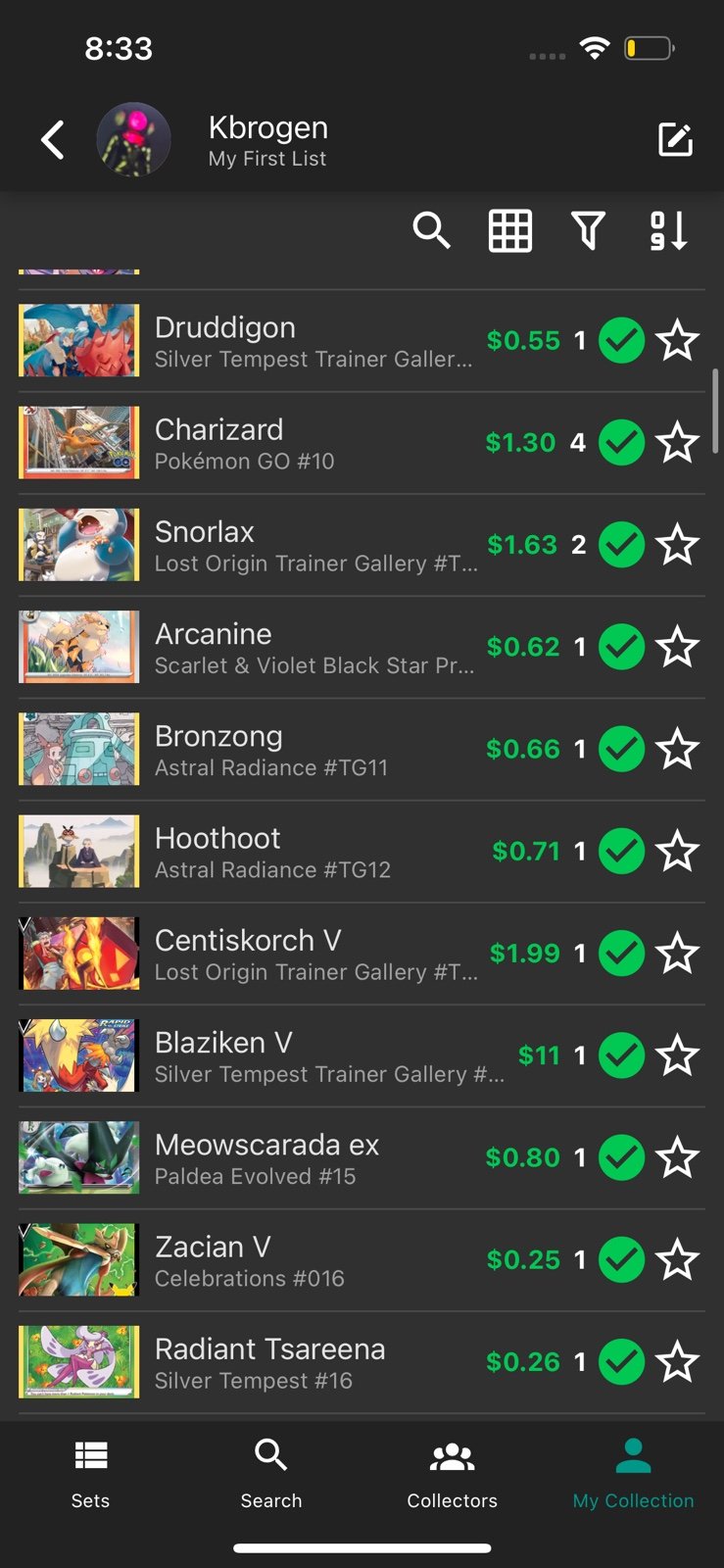Switch to grid view layout
Screen dimensions: 724x1568
click(x=510, y=231)
